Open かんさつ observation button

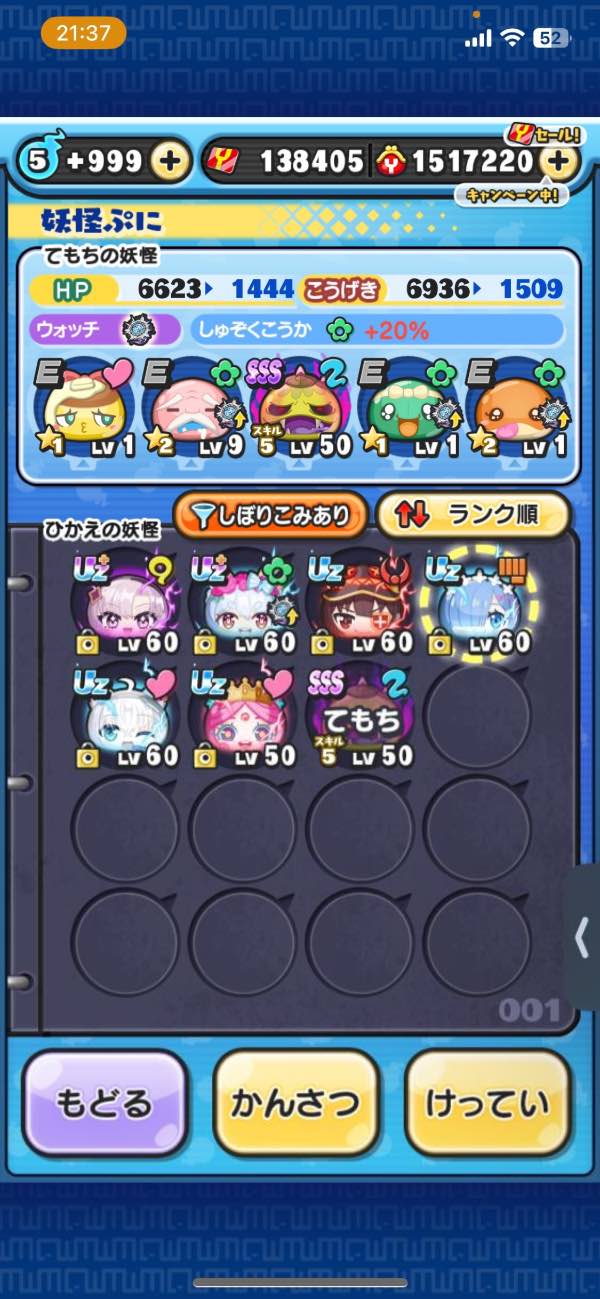(296, 1104)
